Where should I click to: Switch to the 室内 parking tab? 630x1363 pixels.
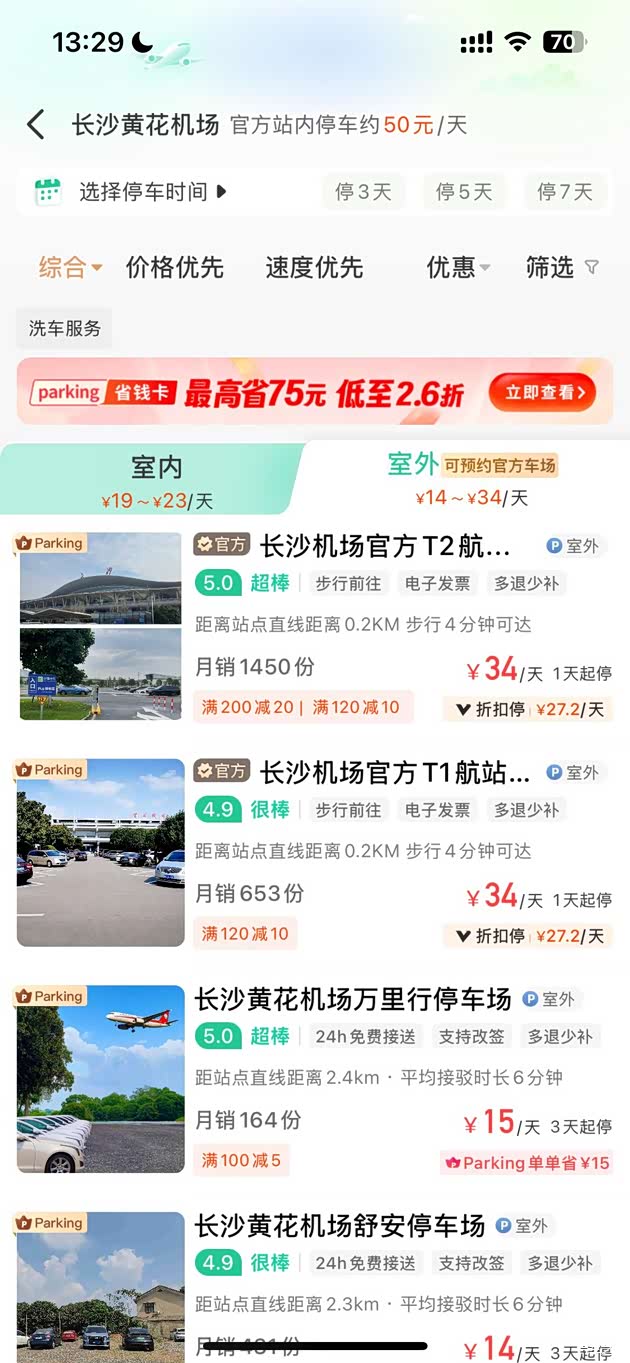[157, 478]
